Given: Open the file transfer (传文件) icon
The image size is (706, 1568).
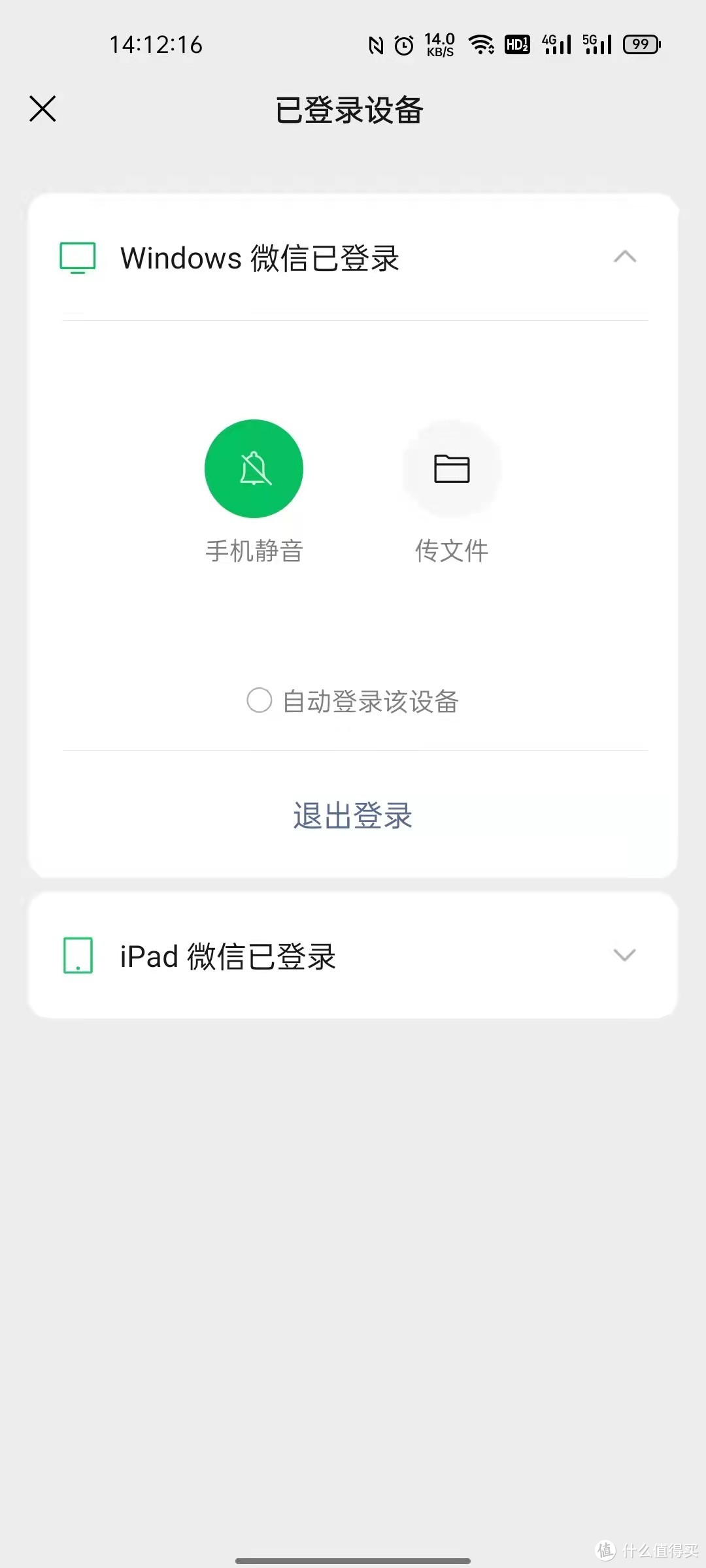Looking at the screenshot, I should coord(452,468).
